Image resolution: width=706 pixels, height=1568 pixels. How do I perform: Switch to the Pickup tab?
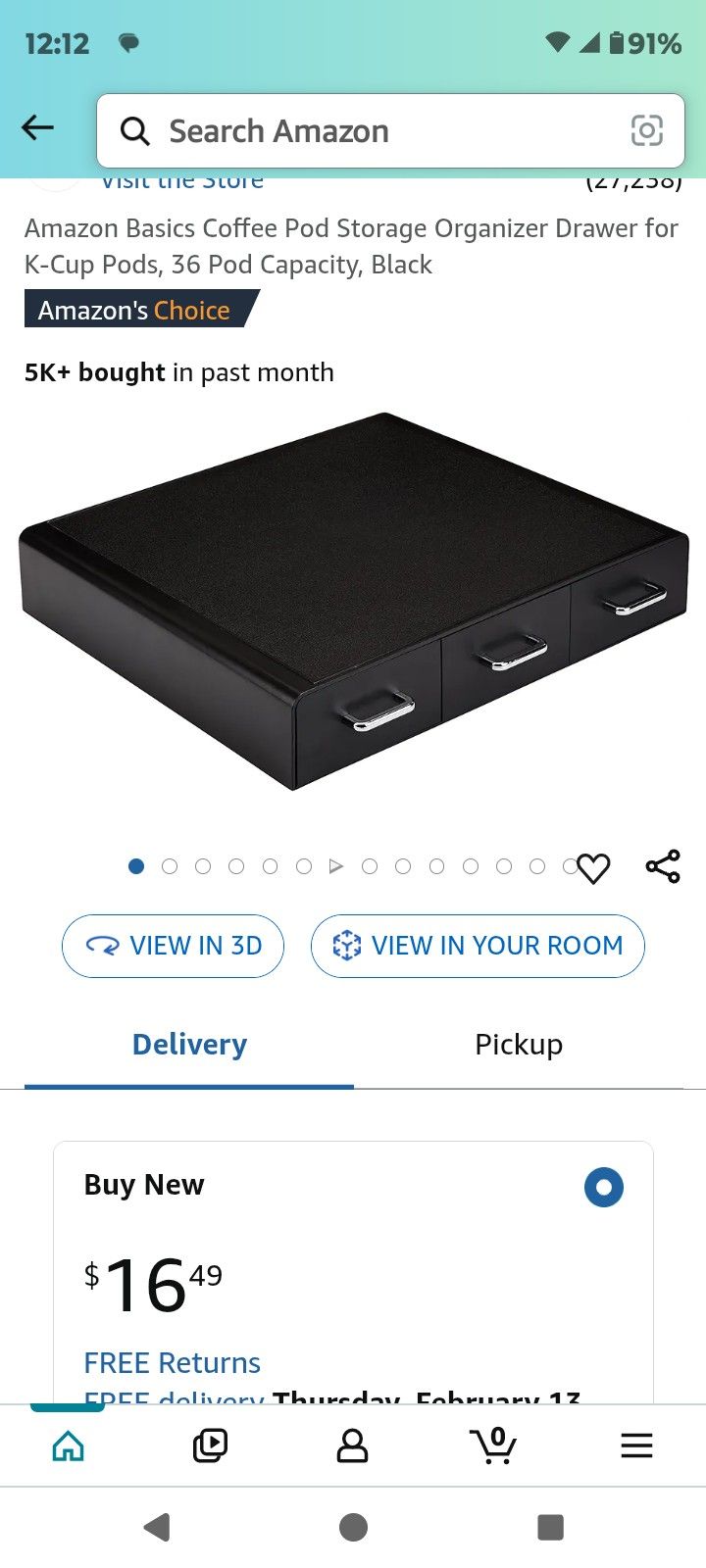(x=518, y=1045)
